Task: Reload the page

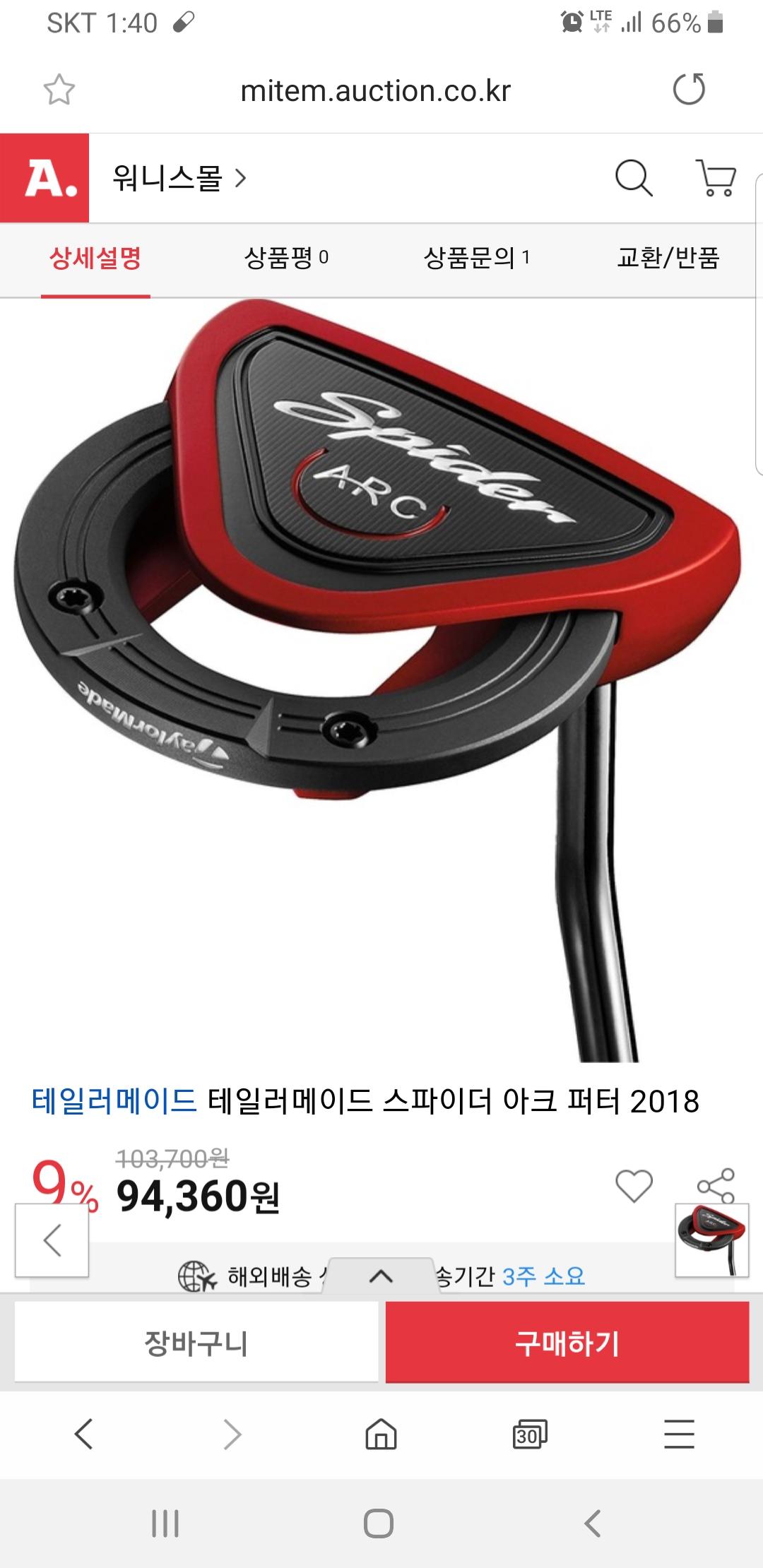Action: tap(689, 90)
